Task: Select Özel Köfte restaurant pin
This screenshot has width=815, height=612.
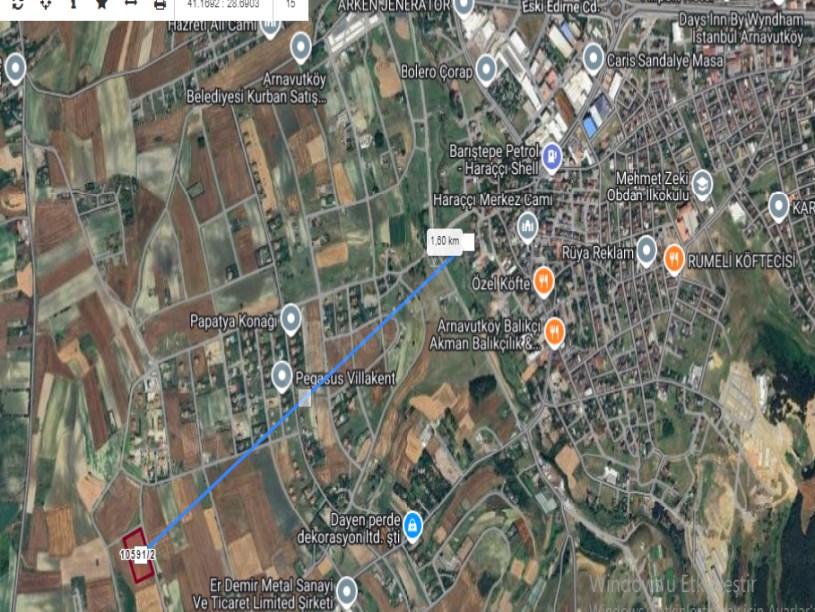Action: 544,280
